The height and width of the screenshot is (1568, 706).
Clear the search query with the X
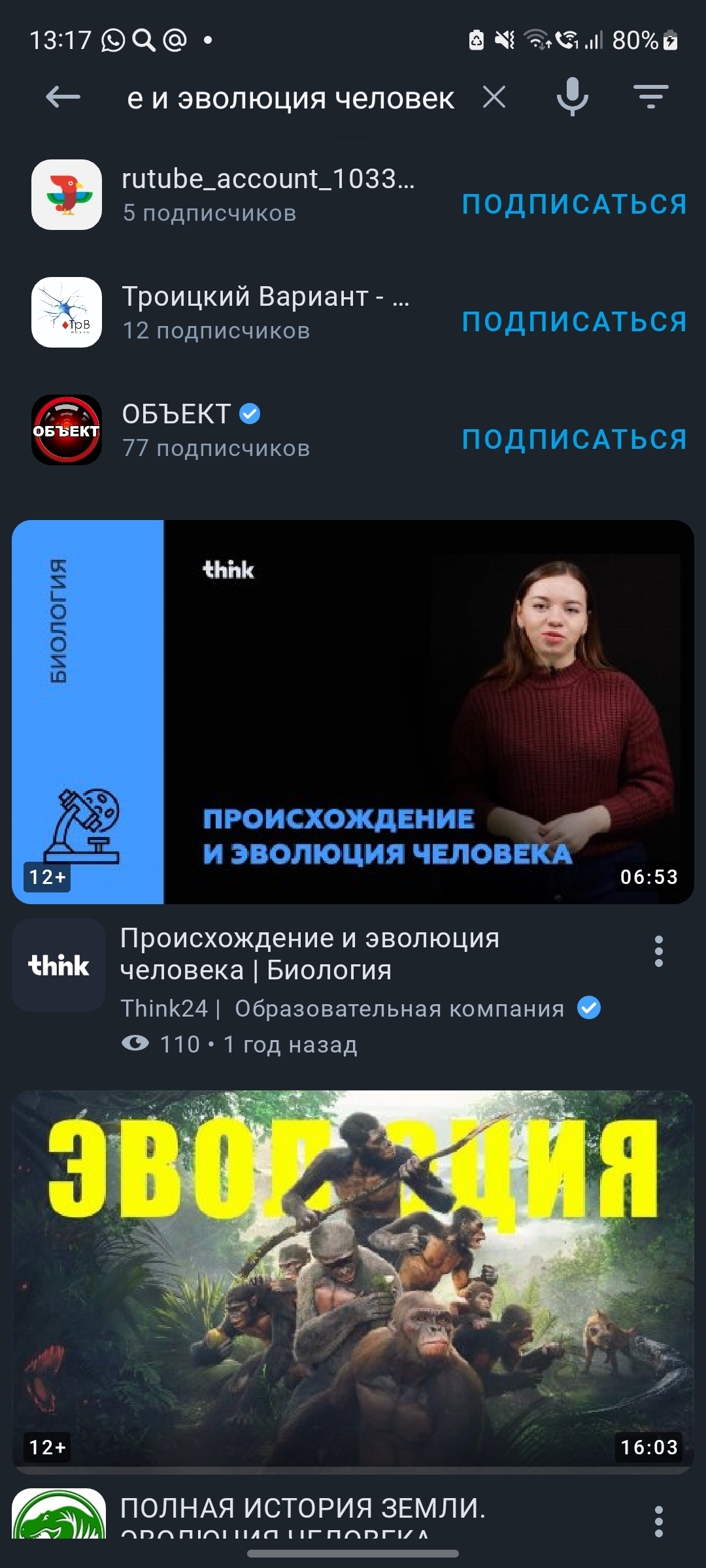(494, 98)
